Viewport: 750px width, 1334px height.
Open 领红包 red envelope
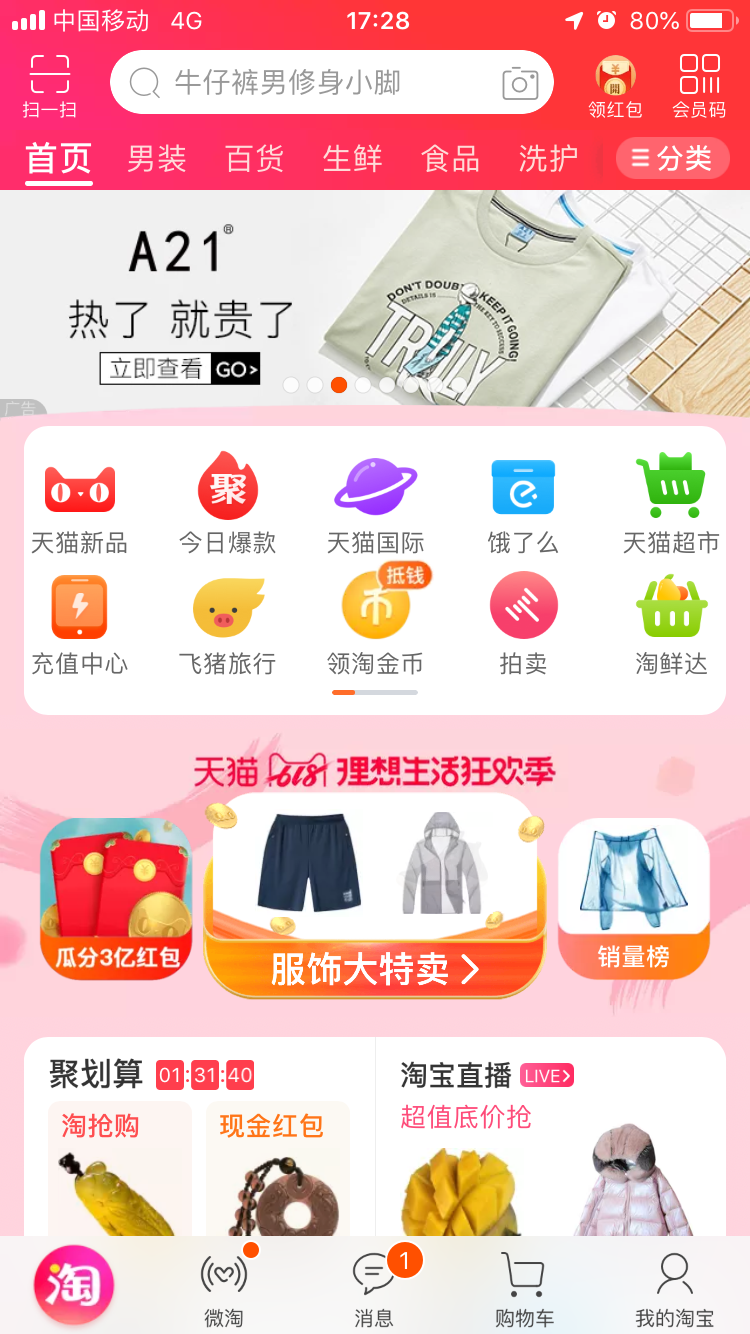click(615, 86)
